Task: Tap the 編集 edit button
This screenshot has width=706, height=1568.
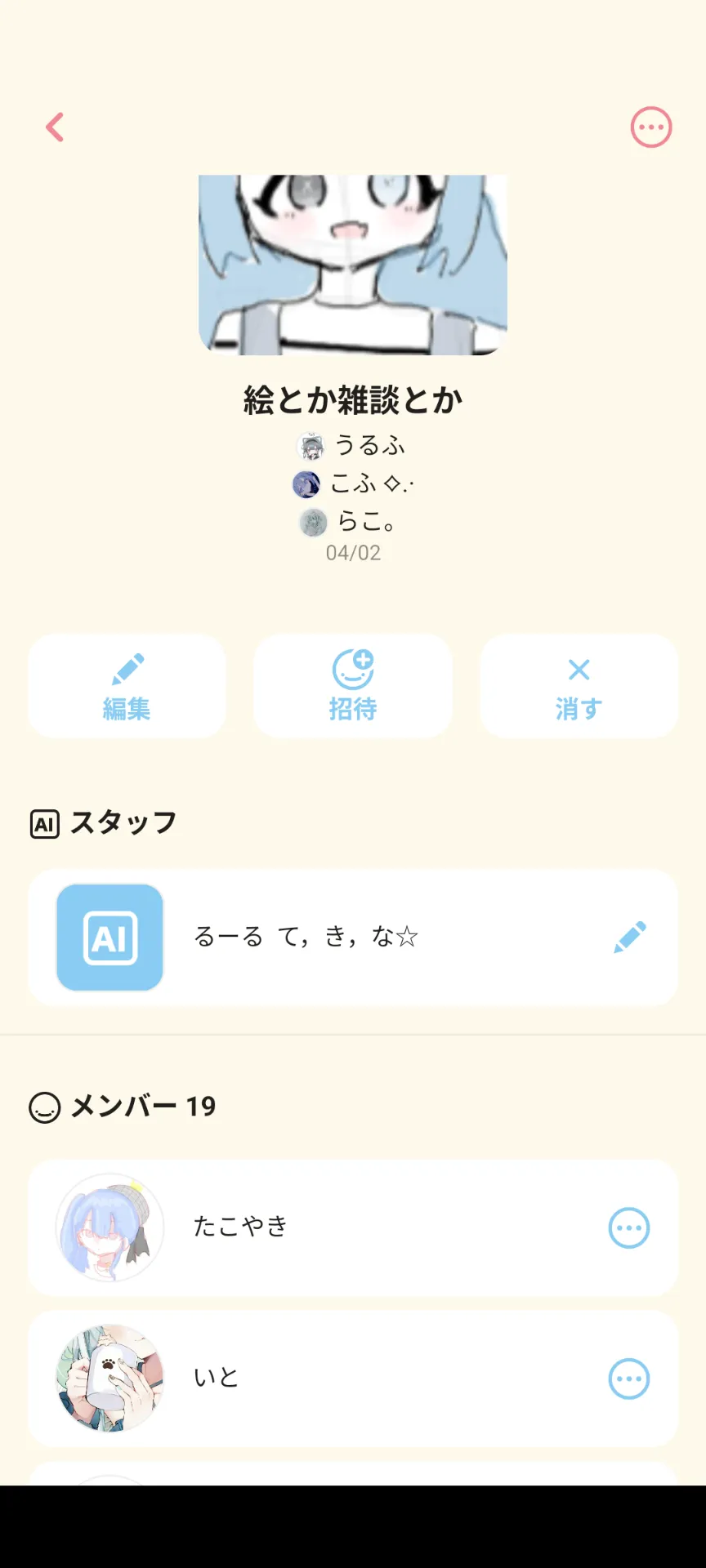Action: 127,686
